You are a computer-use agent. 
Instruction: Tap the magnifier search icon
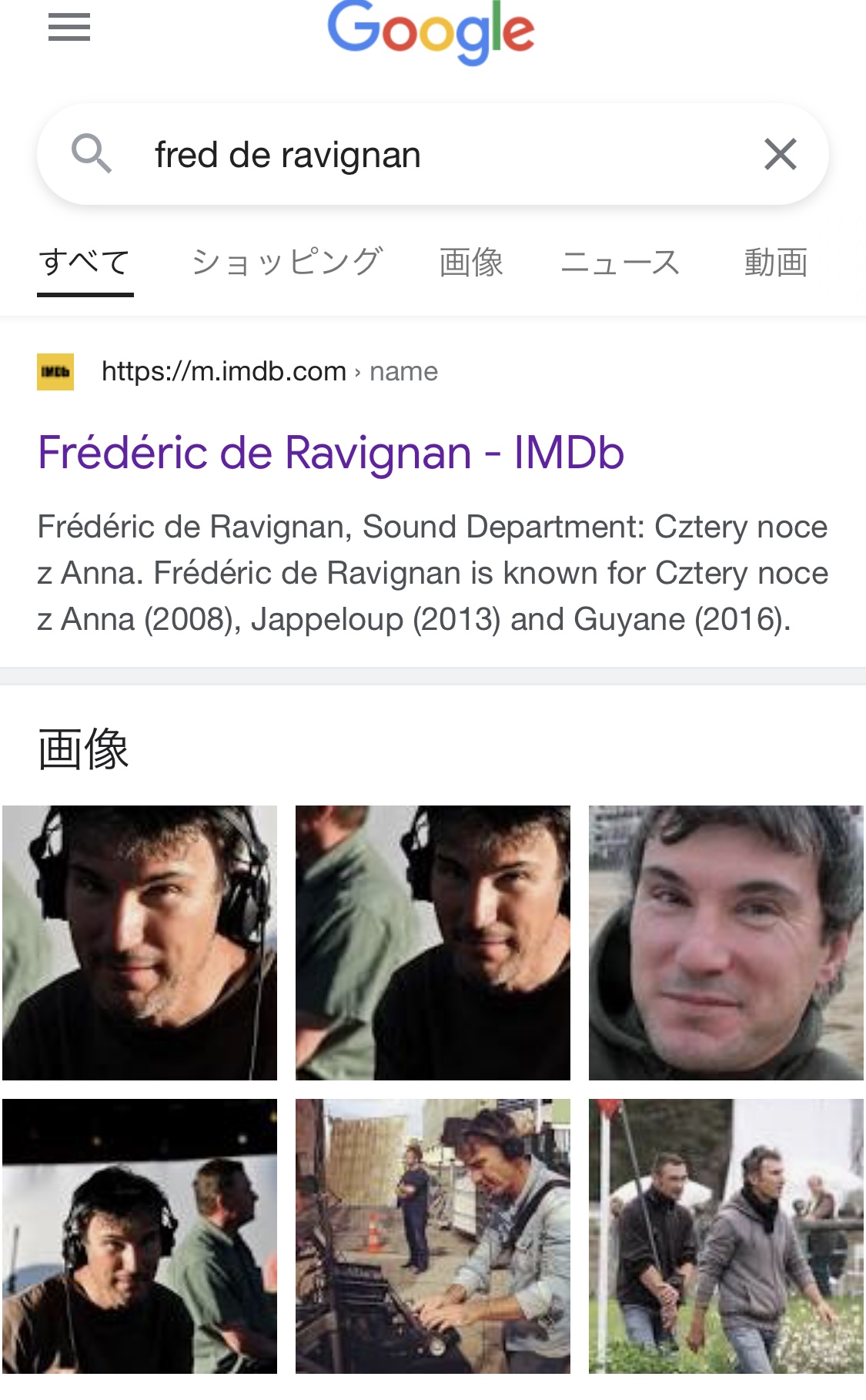pos(92,153)
